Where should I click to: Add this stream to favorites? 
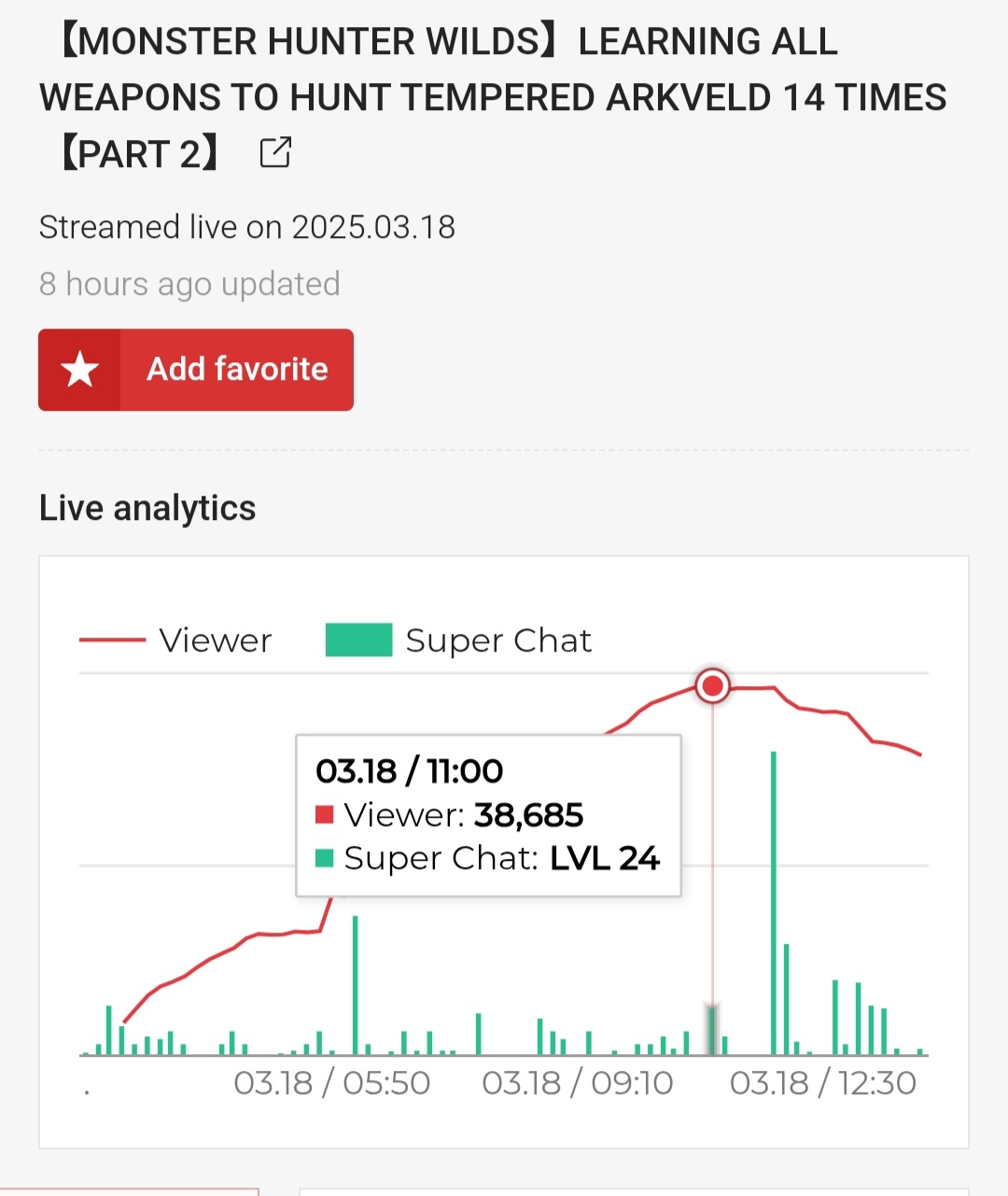[196, 370]
